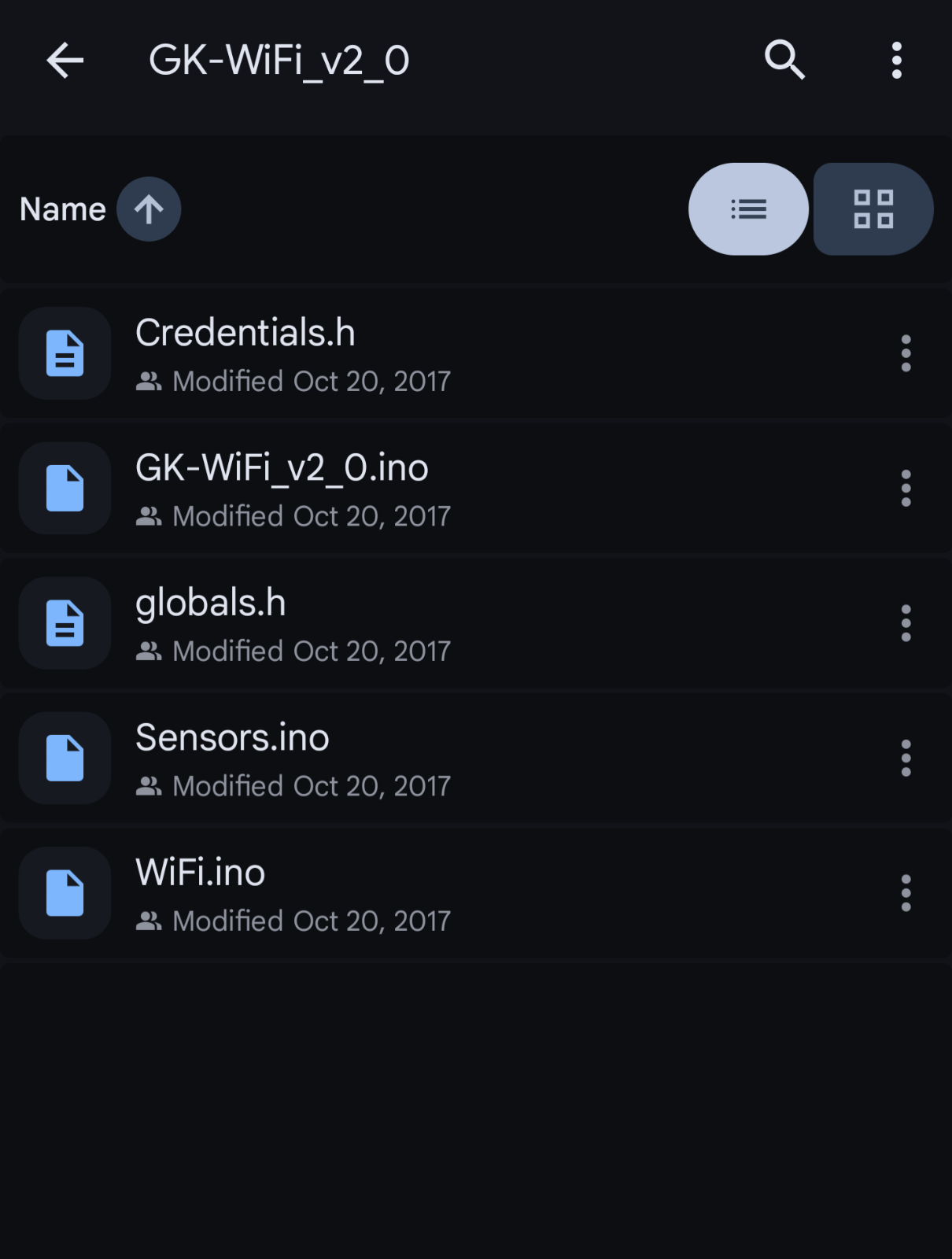
Task: Open the folder overflow menu
Action: (x=896, y=61)
